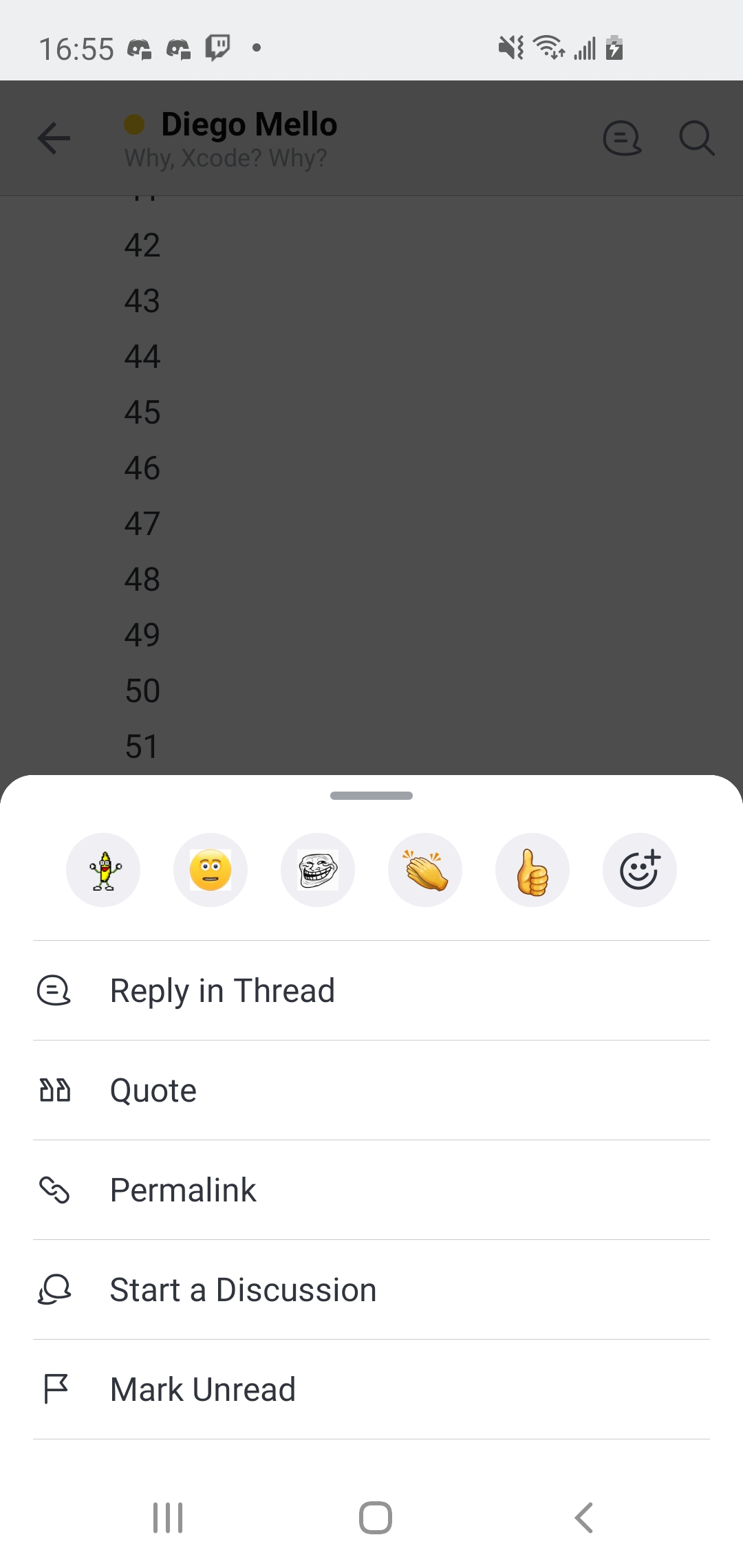Select Reply in Thread
The height and width of the screenshot is (1568, 743).
coord(371,990)
